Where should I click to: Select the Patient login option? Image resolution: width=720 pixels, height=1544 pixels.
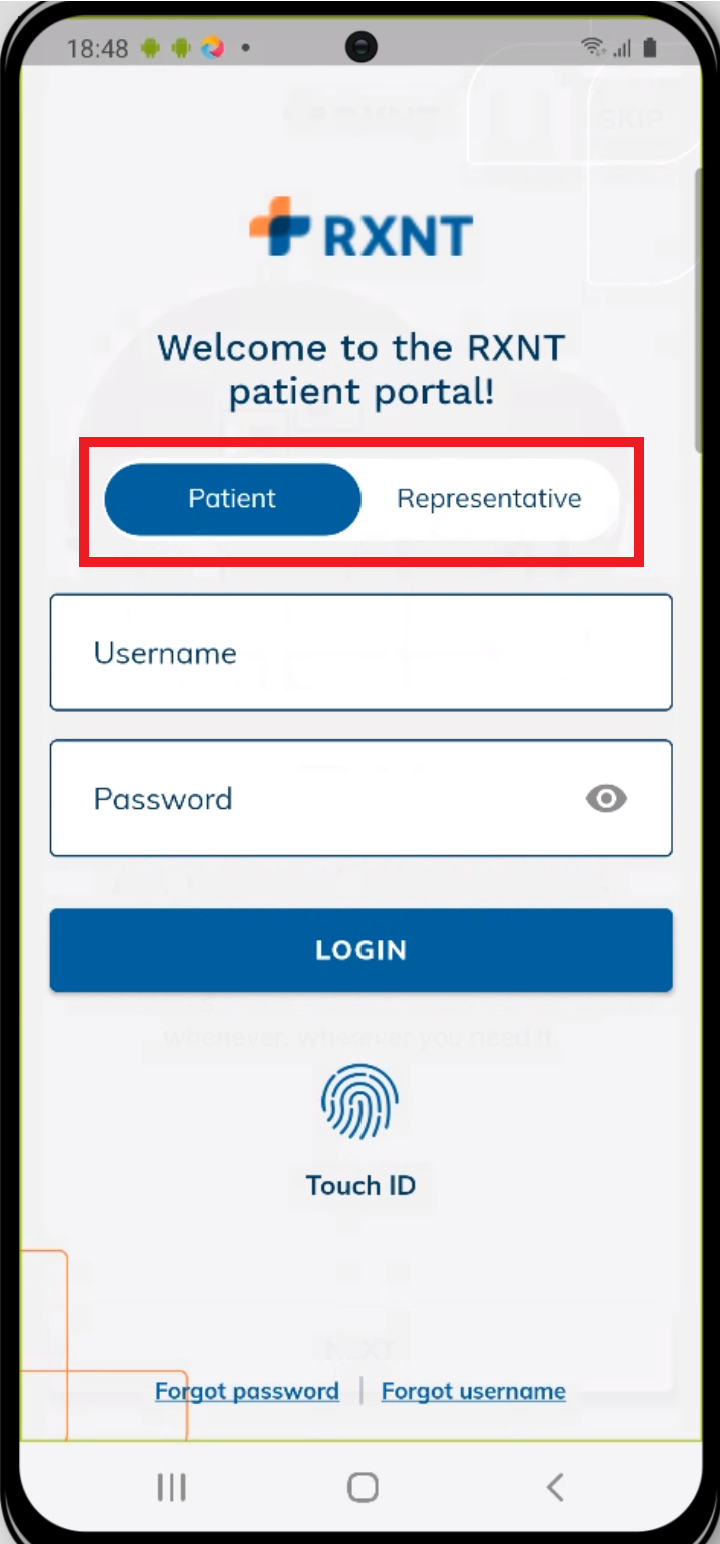point(232,499)
